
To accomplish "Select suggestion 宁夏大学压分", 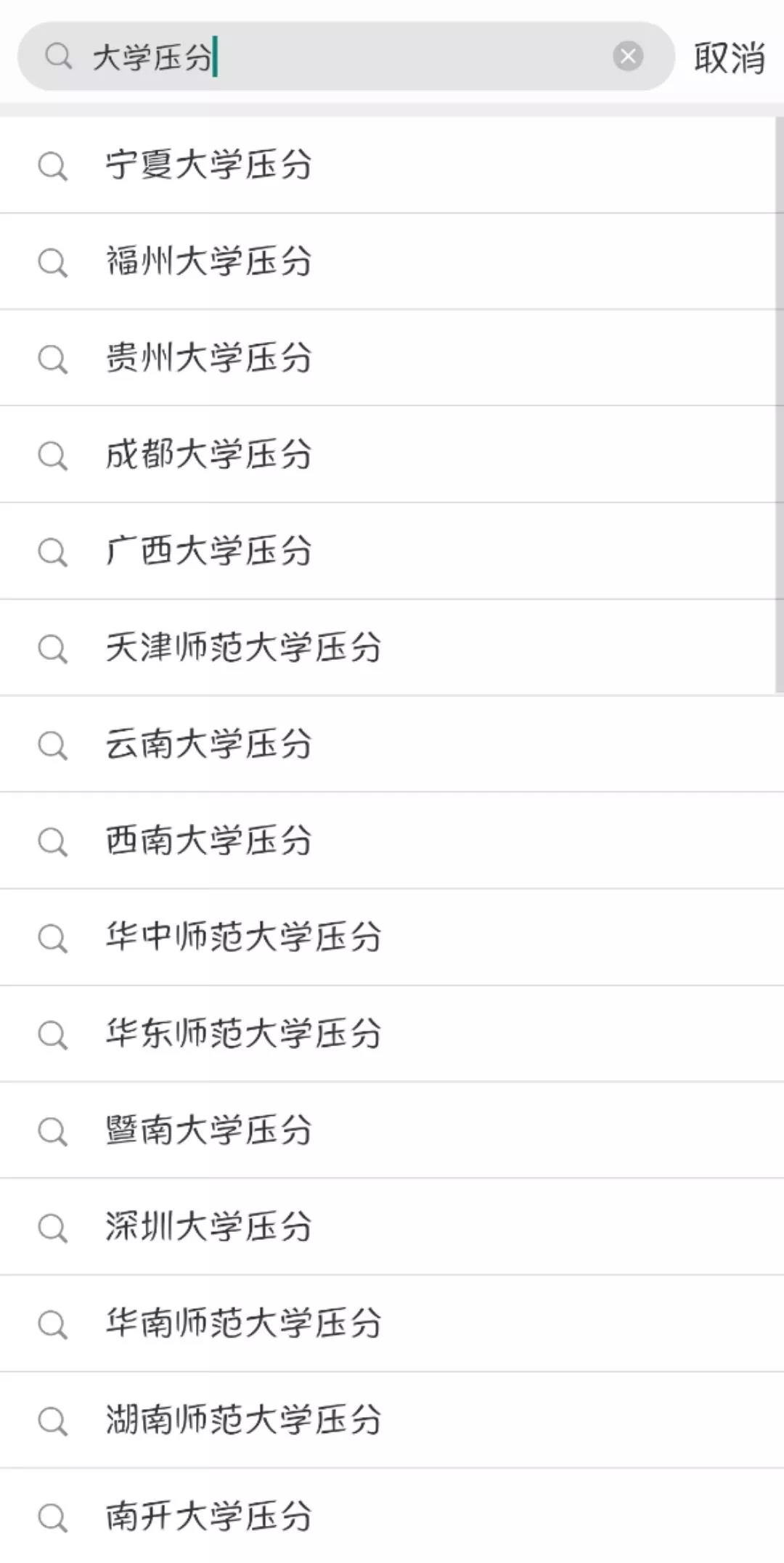I will click(392, 166).
